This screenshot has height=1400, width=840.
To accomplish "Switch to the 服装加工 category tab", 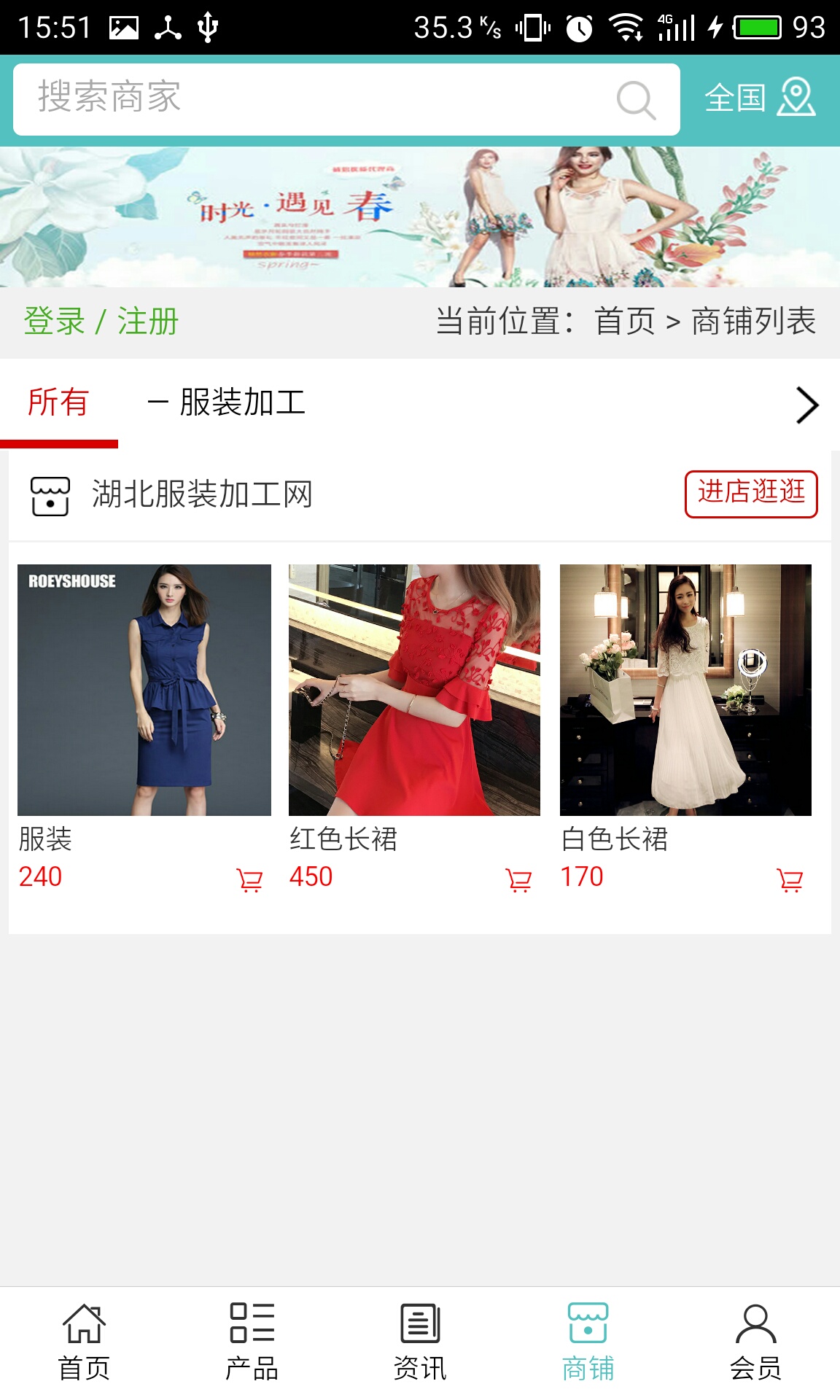I will pos(227,402).
